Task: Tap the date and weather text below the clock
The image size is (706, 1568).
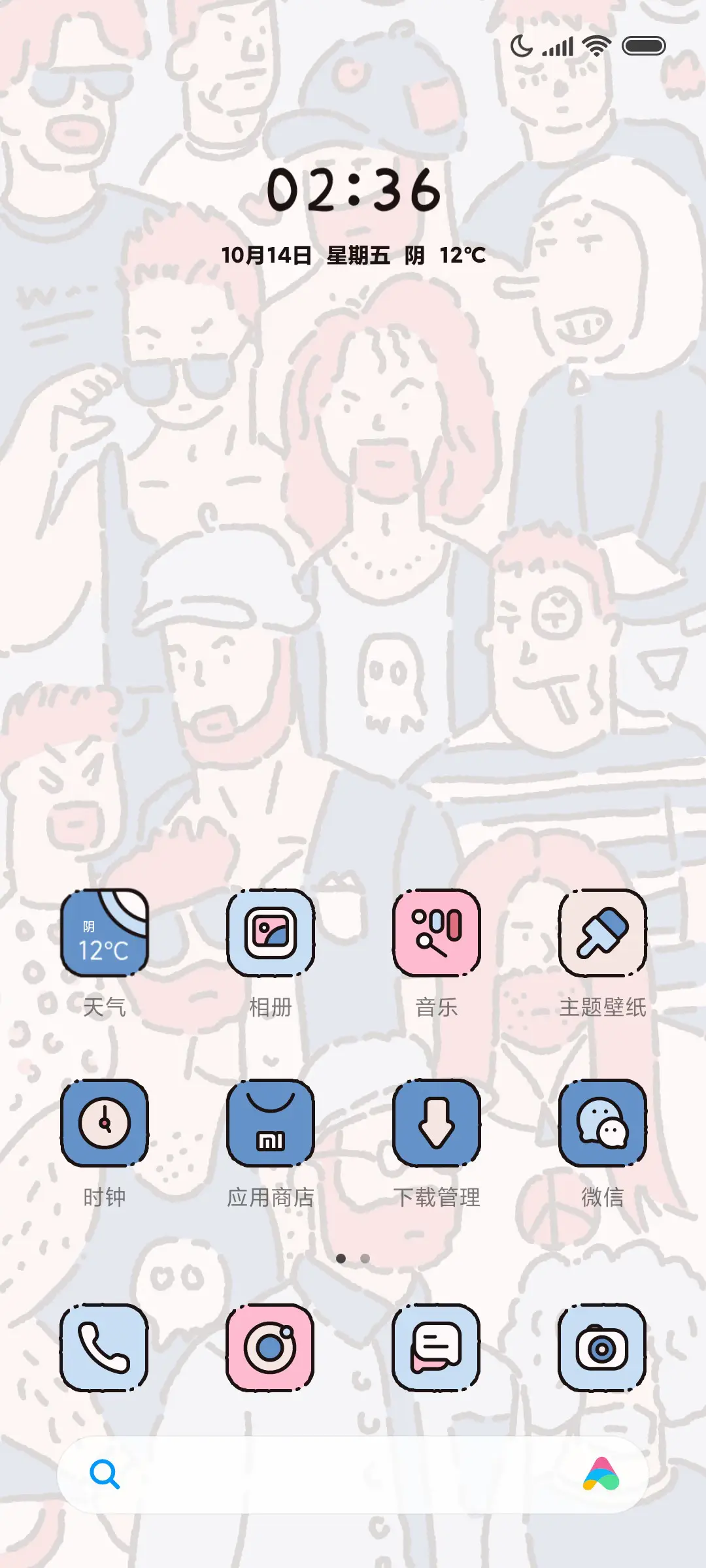Action: pyautogui.click(x=353, y=254)
